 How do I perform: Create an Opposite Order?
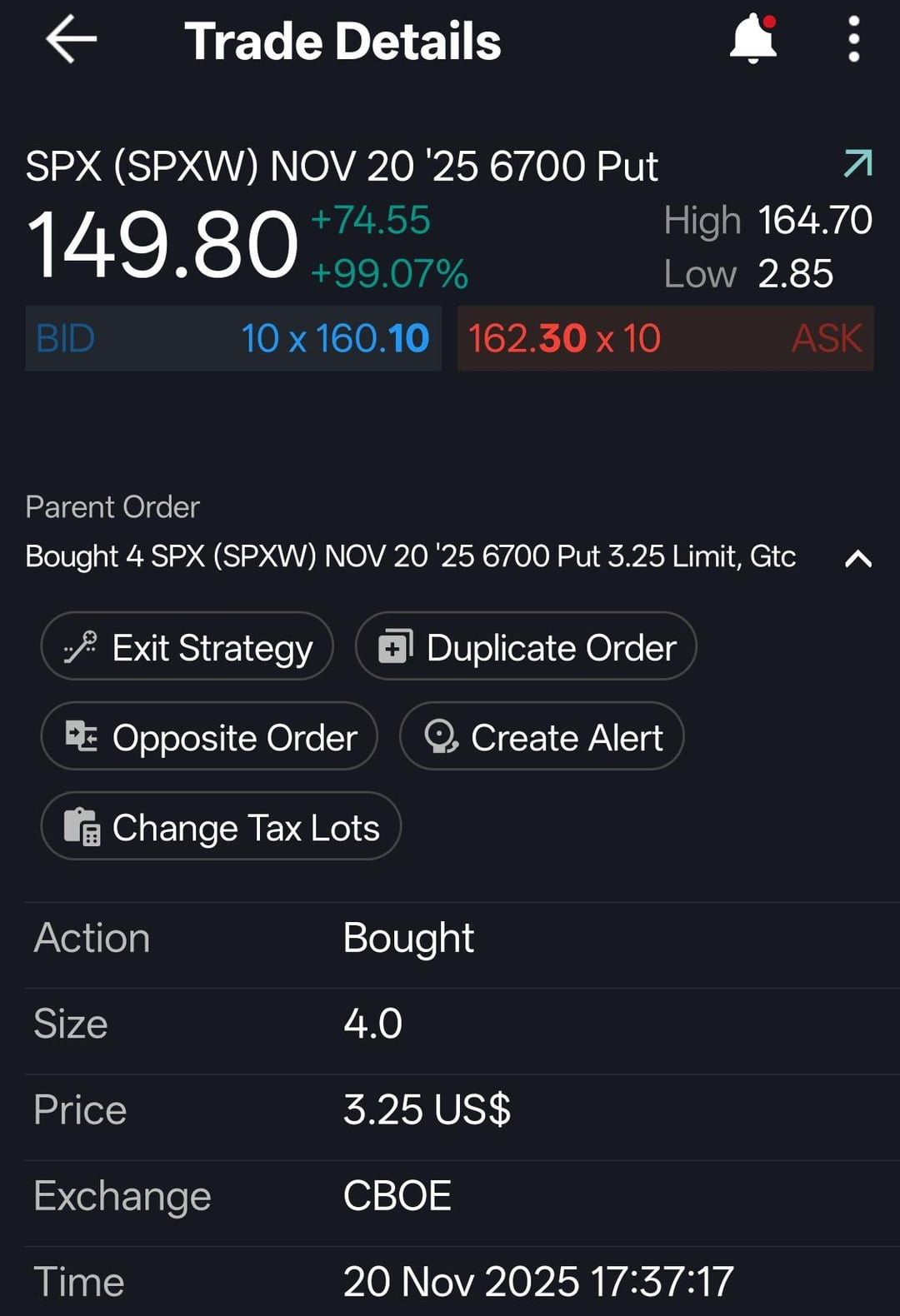[x=209, y=737]
